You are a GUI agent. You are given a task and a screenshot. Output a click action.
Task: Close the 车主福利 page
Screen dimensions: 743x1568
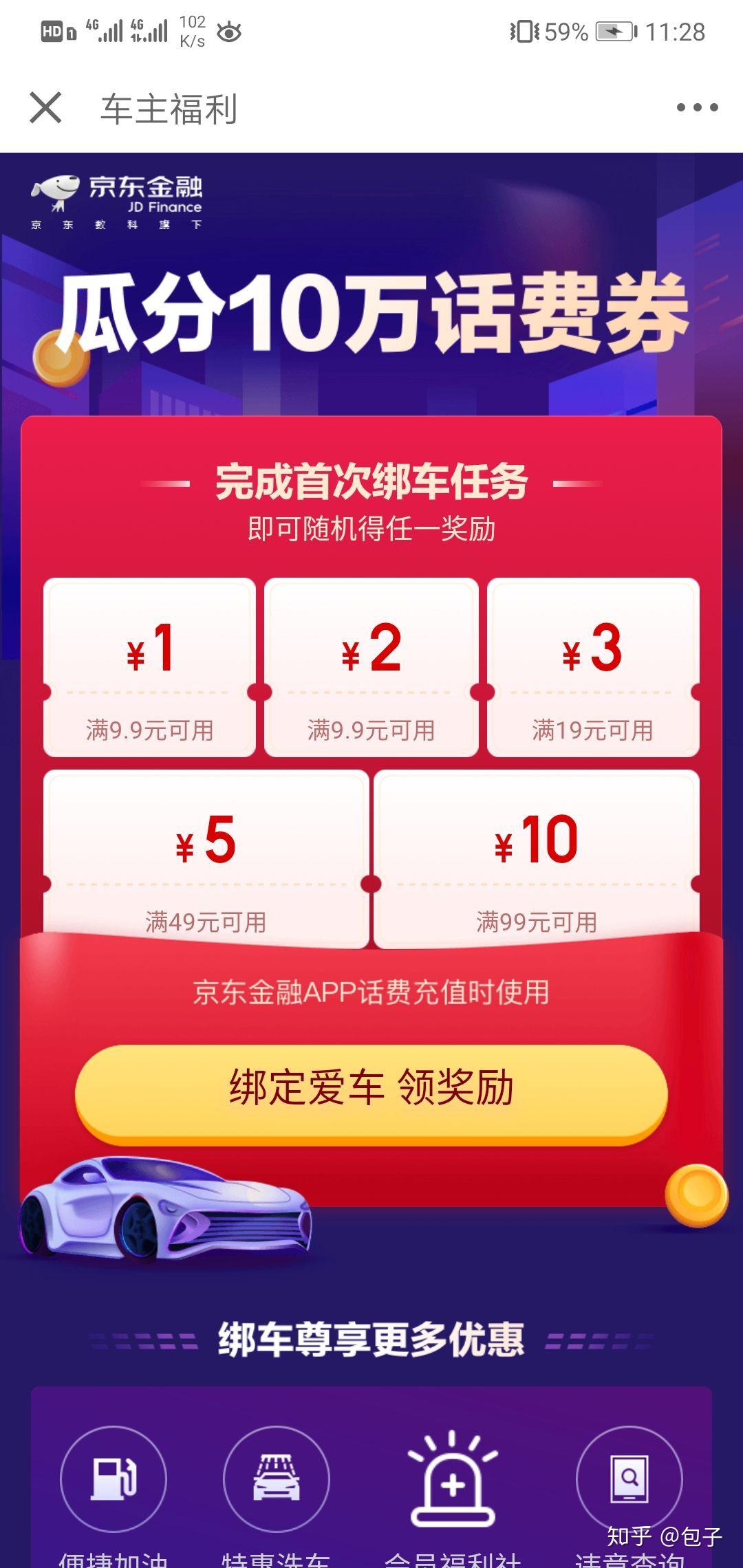(x=45, y=108)
